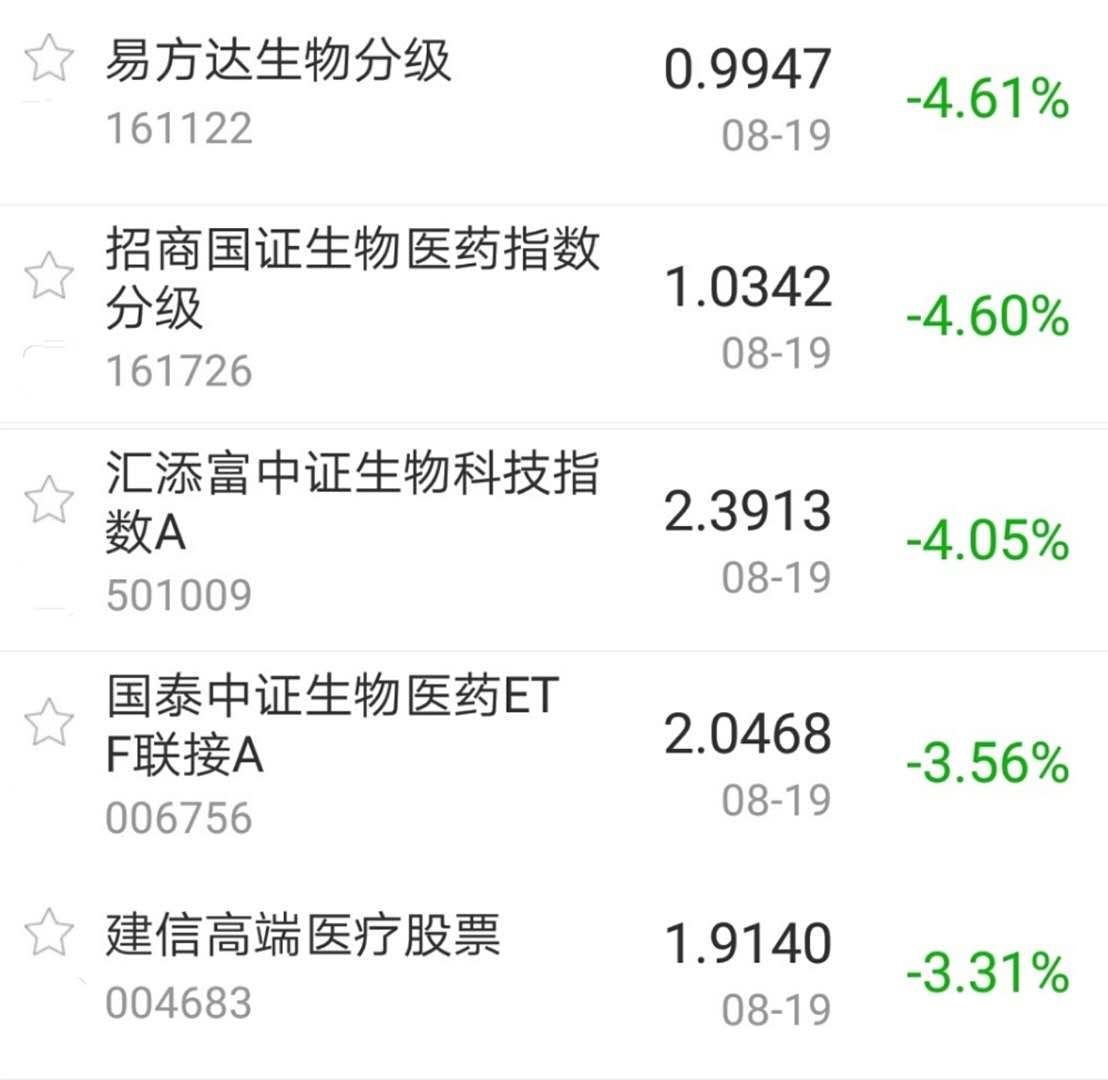The width and height of the screenshot is (1108, 1080).
Task: Open the 易方达生物分级 fund details
Action: point(279,62)
